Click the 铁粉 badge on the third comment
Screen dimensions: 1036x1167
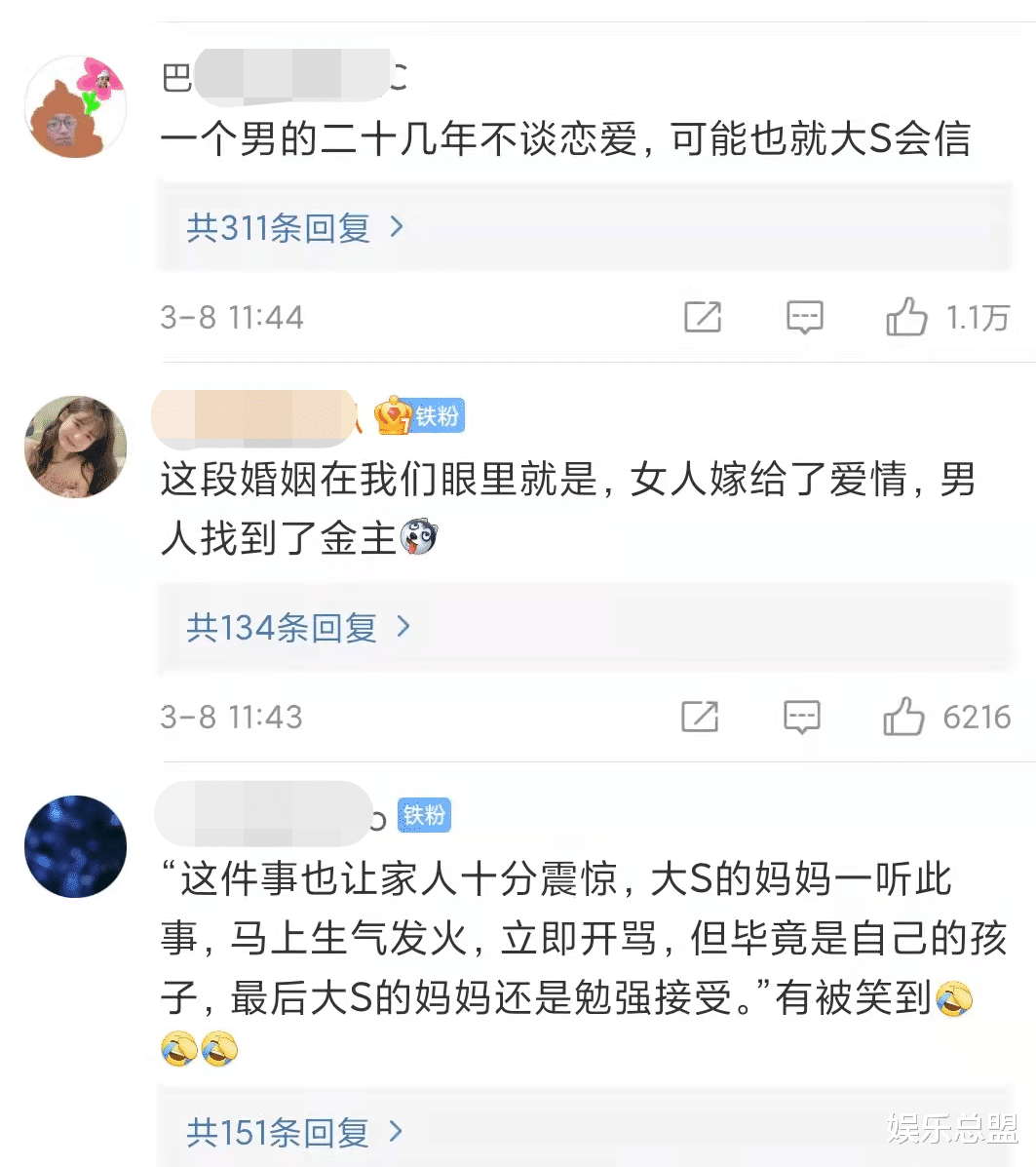(423, 815)
